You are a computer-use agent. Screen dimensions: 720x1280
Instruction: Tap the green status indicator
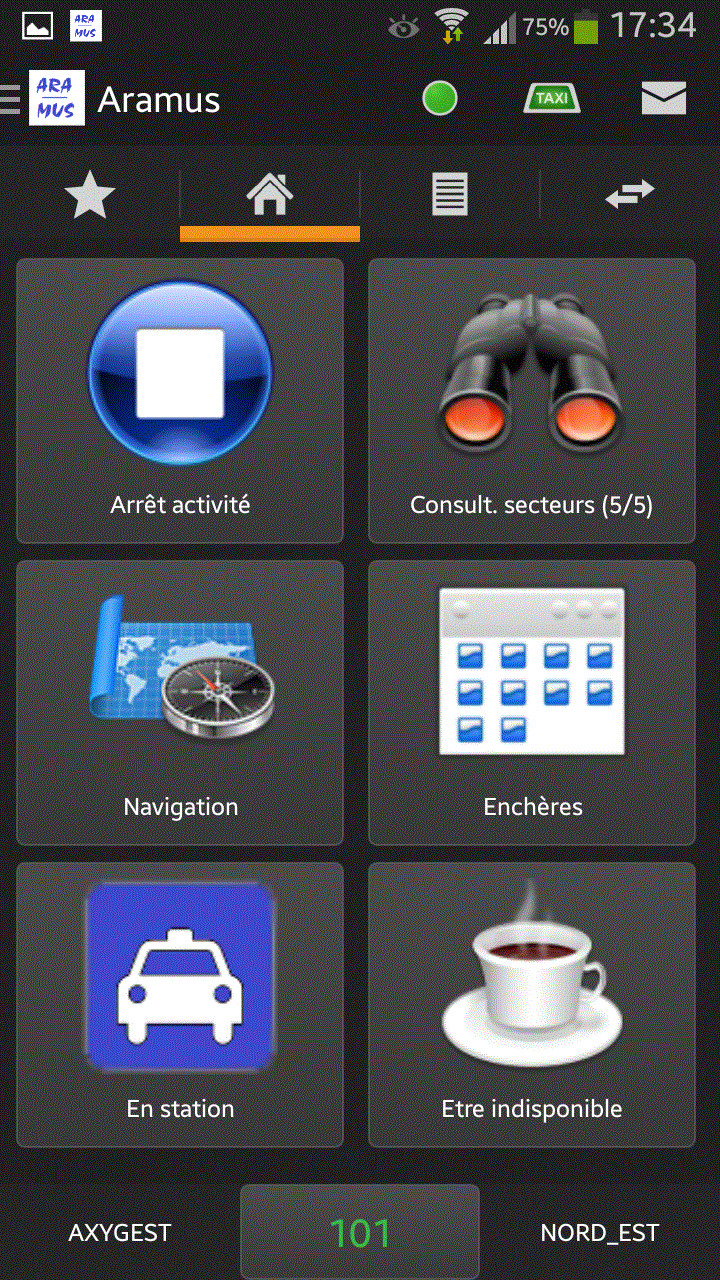tap(440, 98)
